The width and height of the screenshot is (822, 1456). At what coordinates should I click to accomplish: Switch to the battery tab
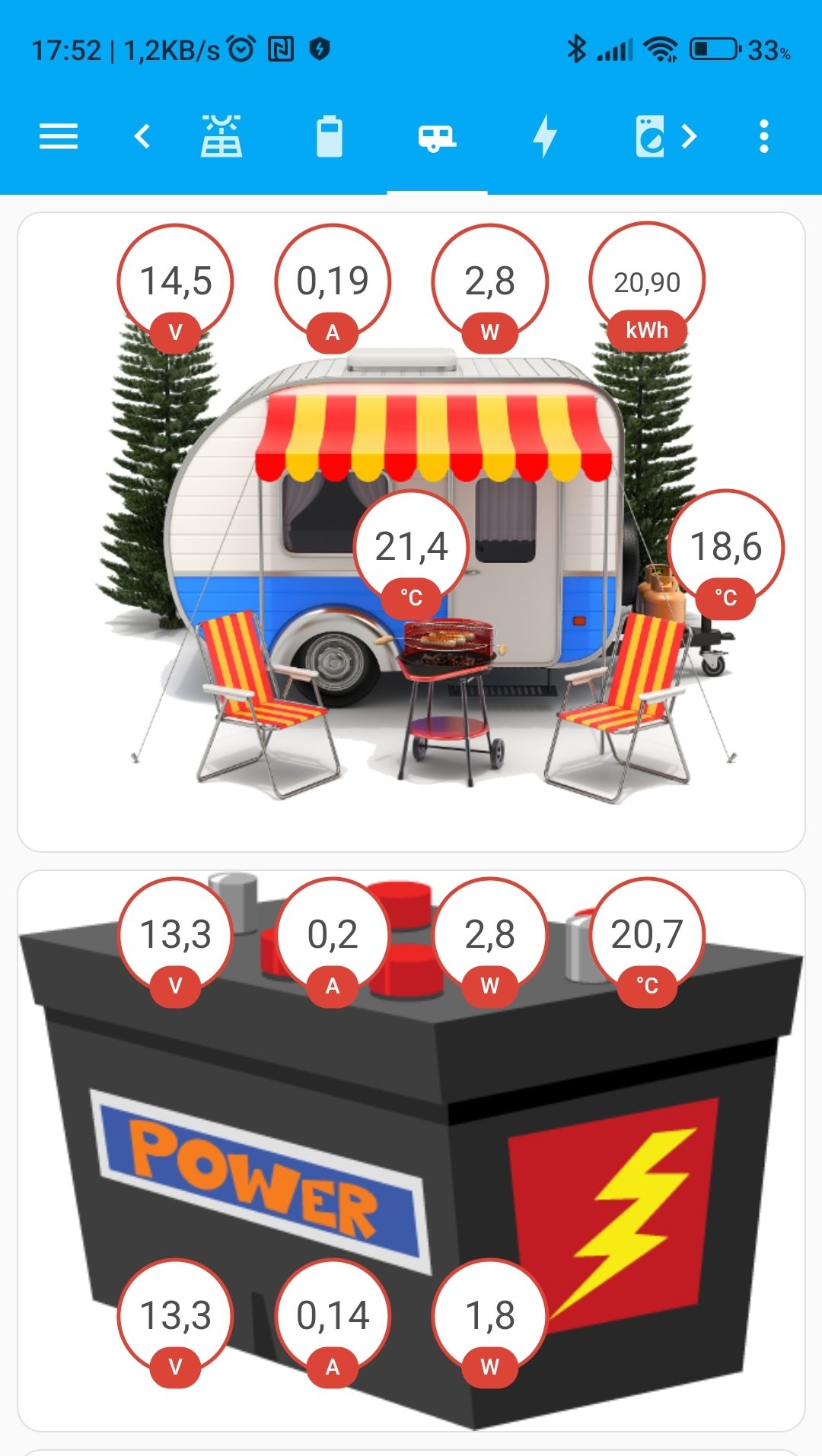tap(330, 137)
